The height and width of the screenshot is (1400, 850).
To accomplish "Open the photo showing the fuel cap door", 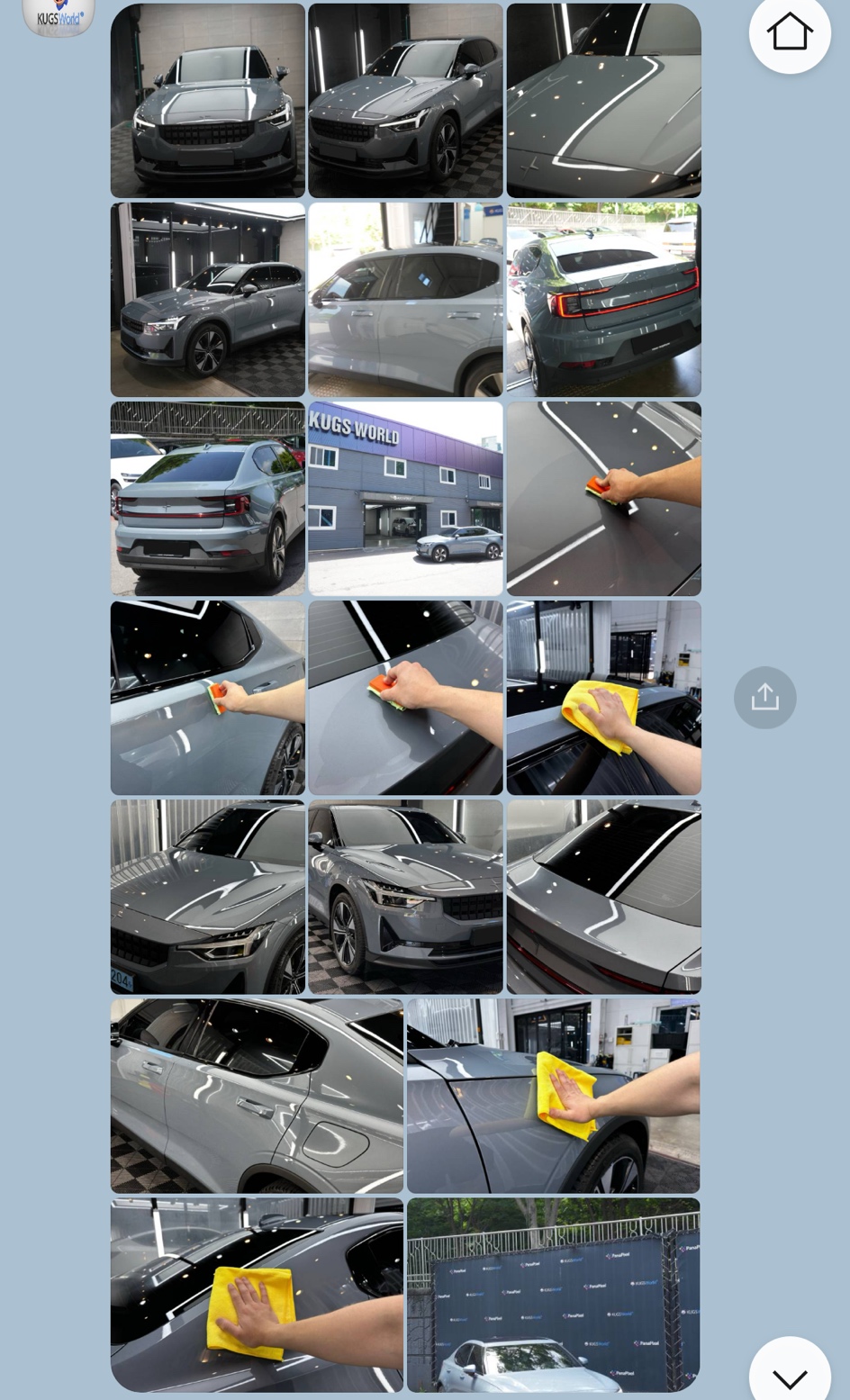I will pos(257,1096).
